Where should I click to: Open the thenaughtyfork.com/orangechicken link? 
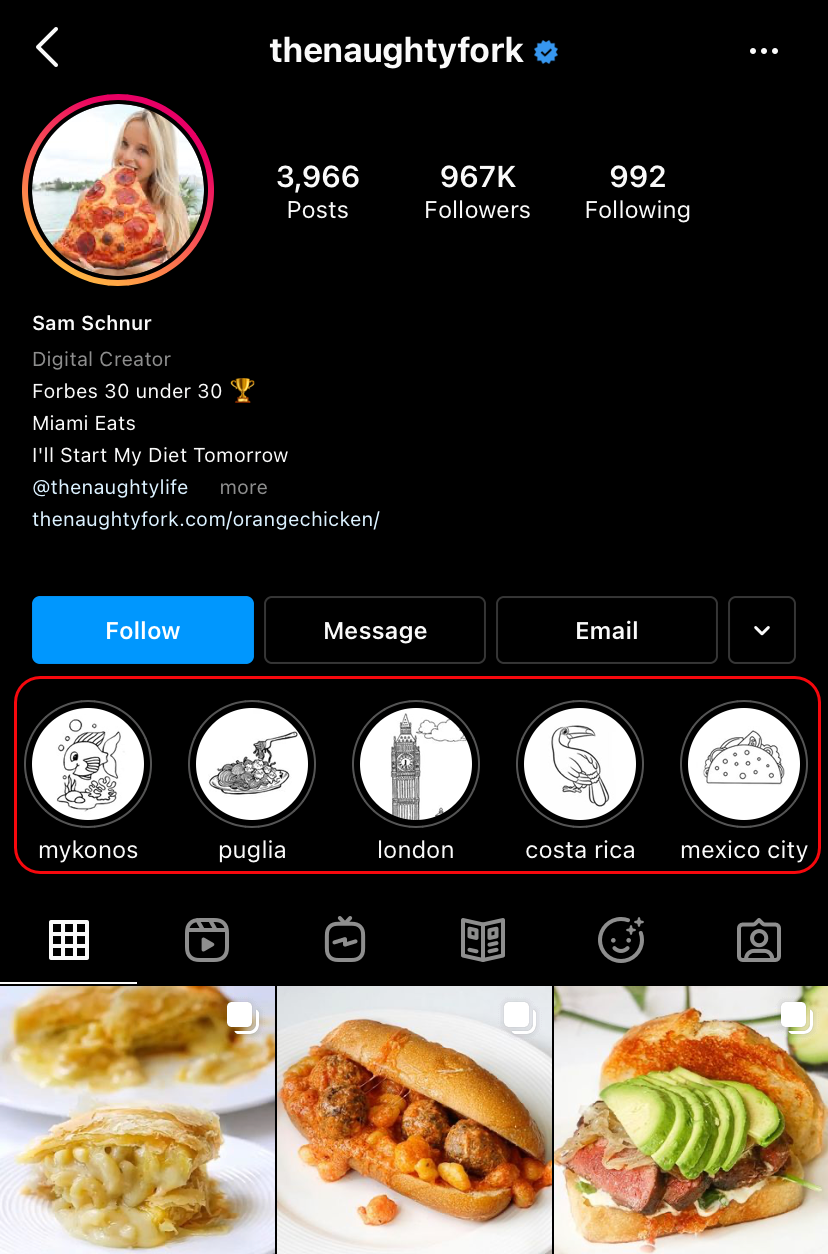tap(206, 519)
